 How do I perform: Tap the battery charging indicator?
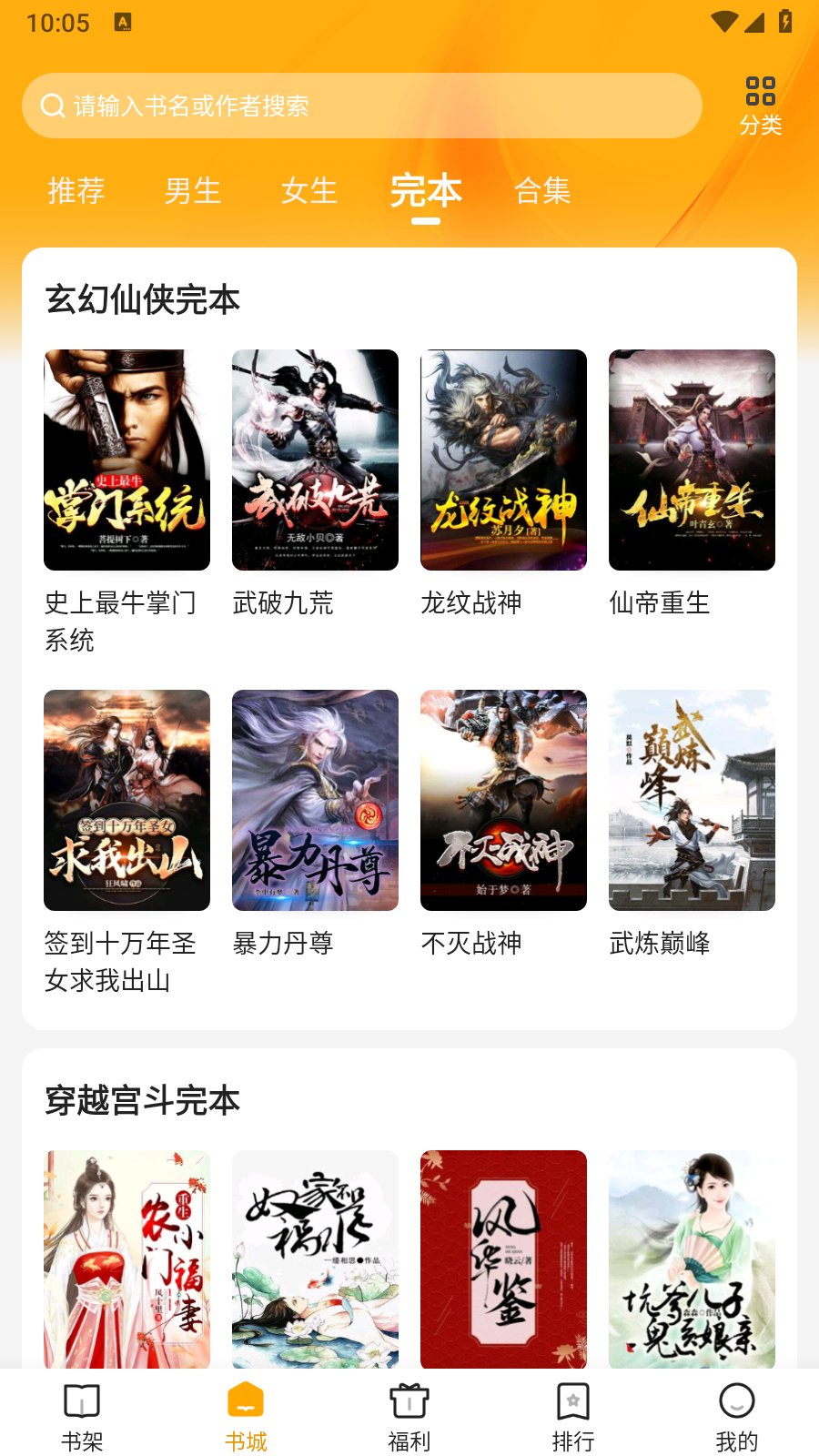[786, 20]
